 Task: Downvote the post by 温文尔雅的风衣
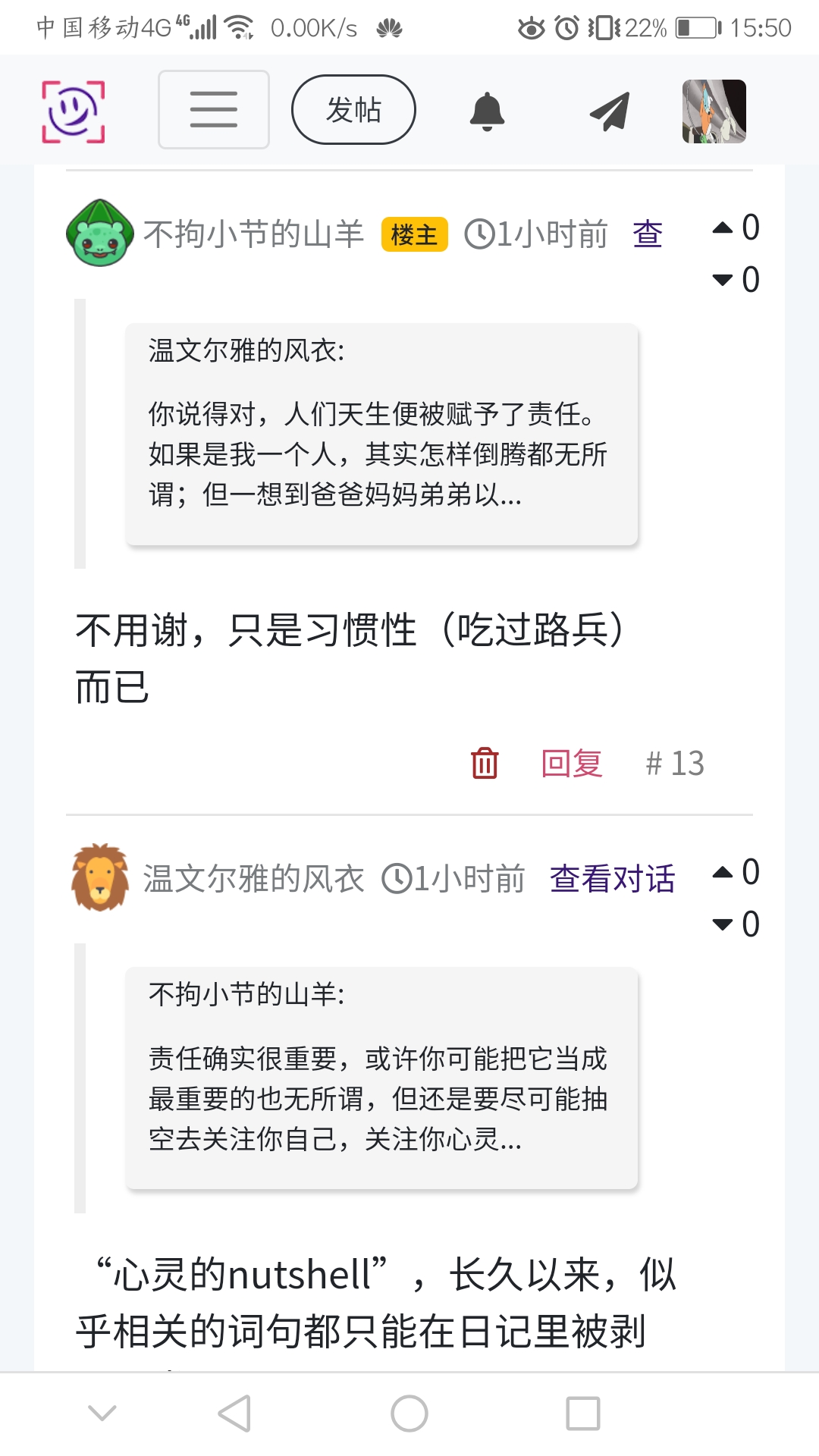tap(723, 924)
